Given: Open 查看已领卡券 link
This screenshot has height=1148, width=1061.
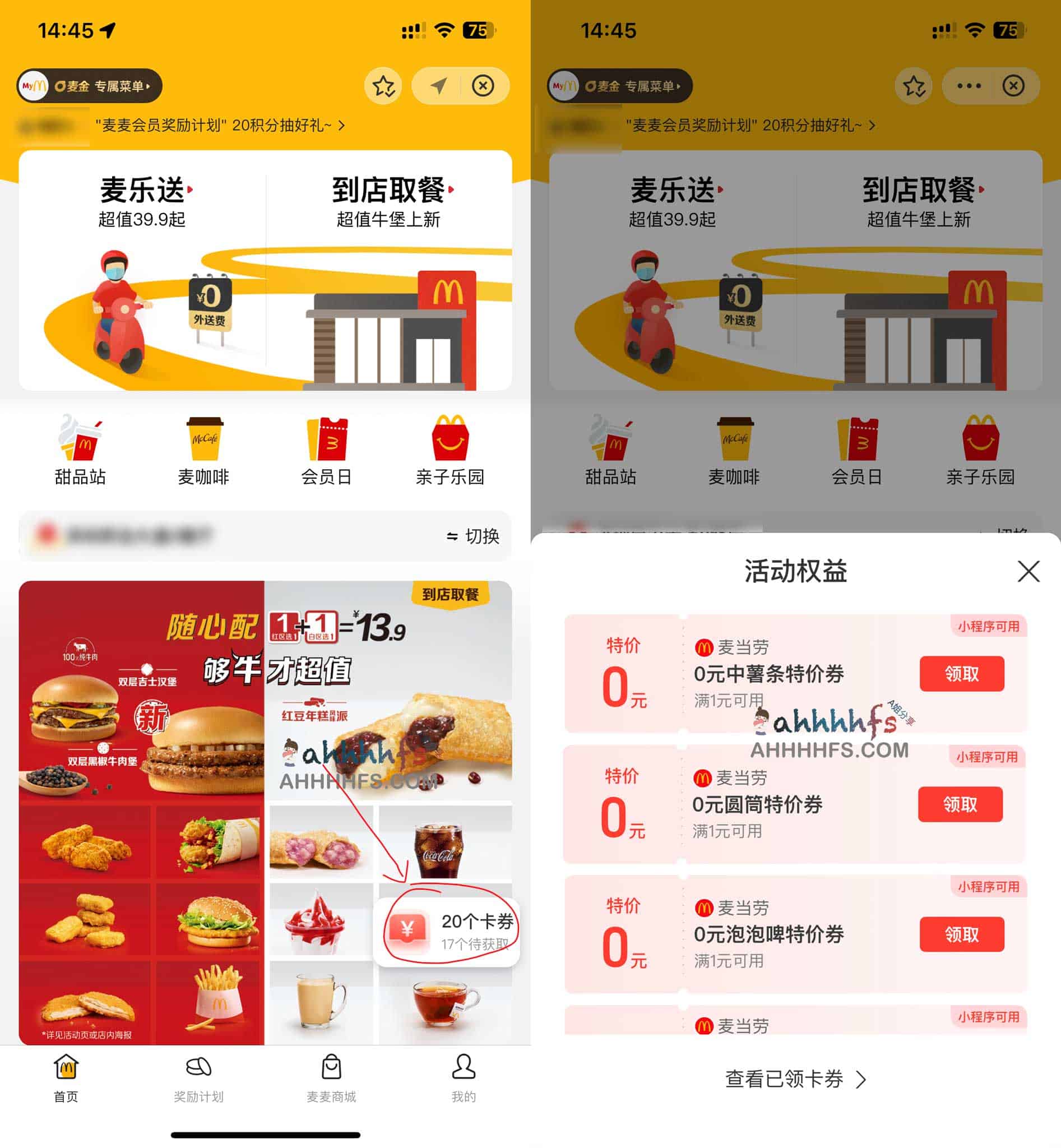Looking at the screenshot, I should (795, 1078).
